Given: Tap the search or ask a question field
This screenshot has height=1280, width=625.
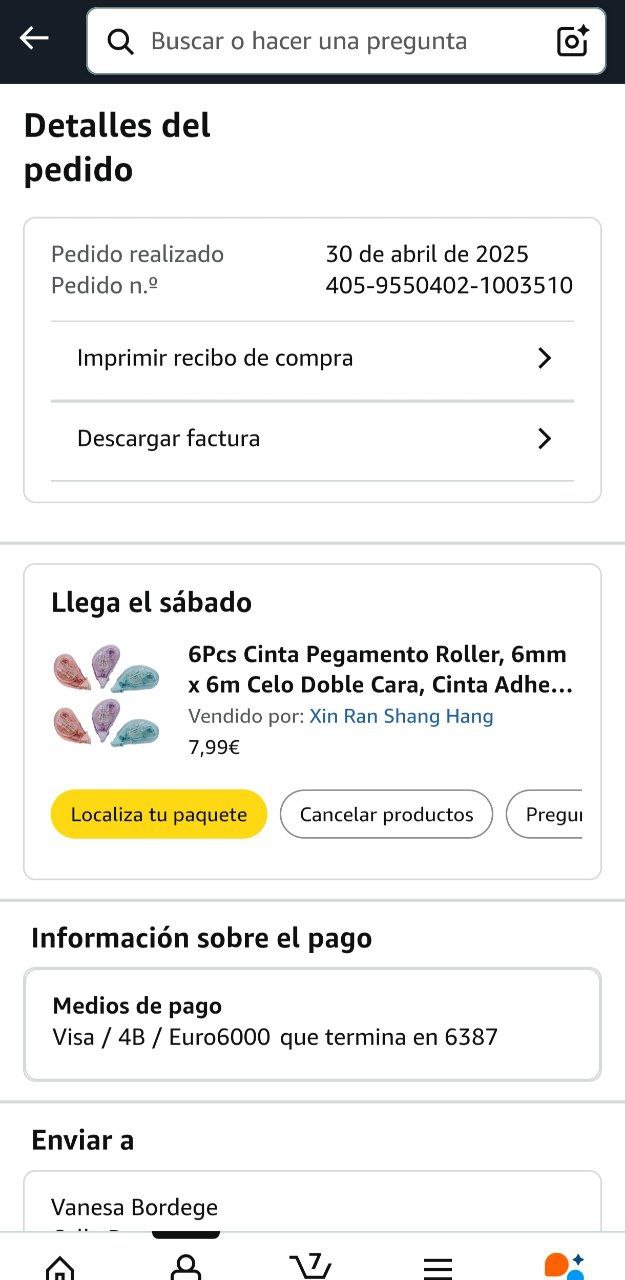Looking at the screenshot, I should 330,41.
